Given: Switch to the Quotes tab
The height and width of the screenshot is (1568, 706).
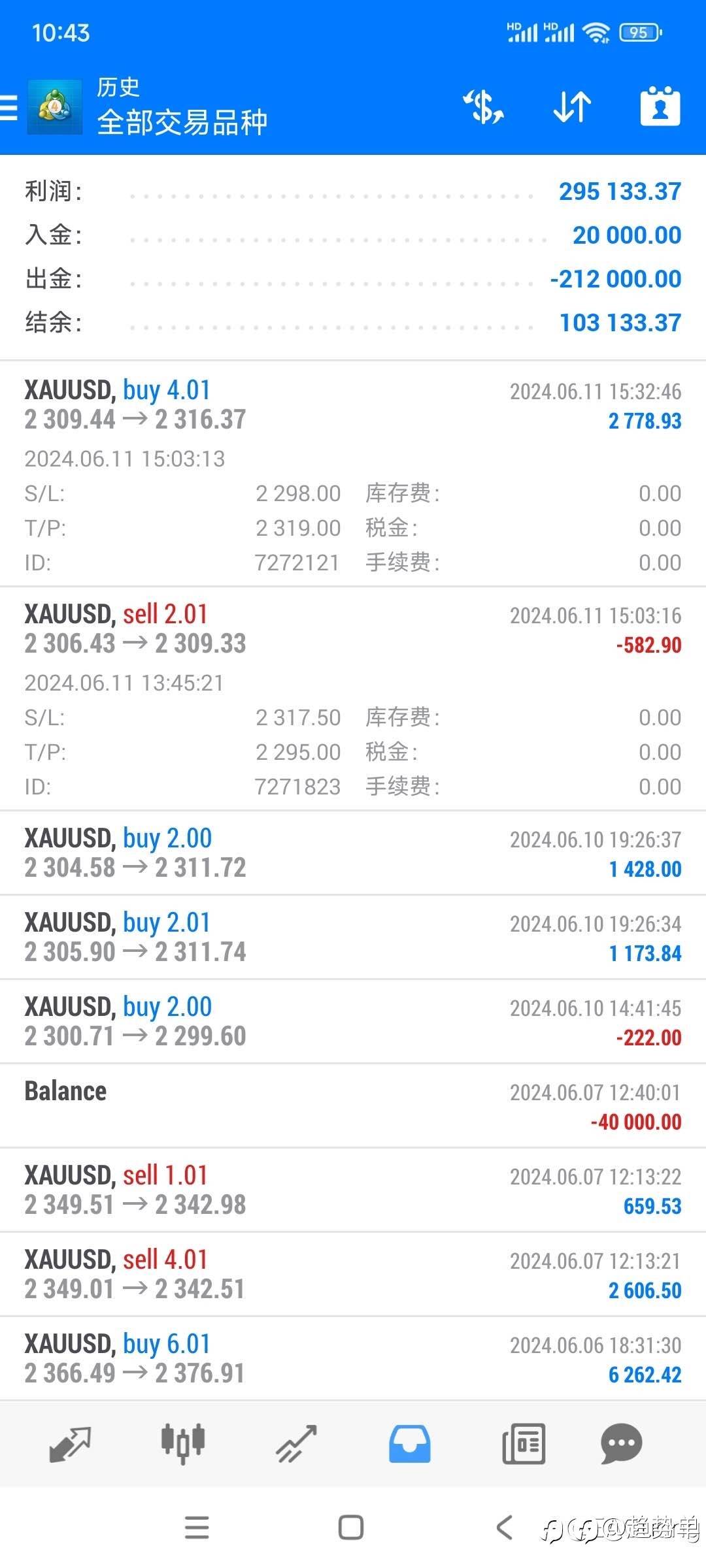Looking at the screenshot, I should click(70, 1445).
